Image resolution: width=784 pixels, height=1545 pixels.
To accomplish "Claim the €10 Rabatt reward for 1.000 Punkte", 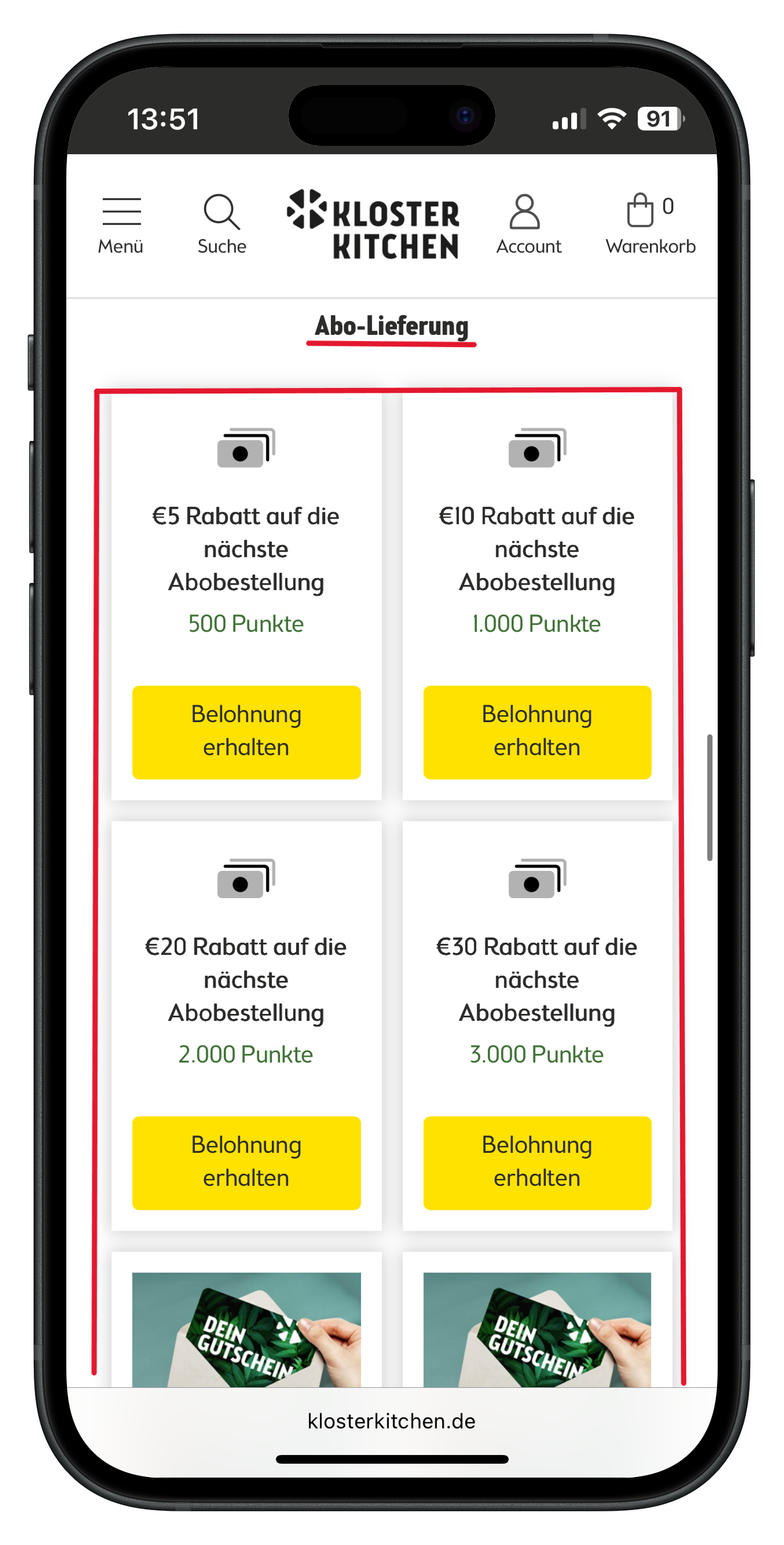I will tap(537, 732).
